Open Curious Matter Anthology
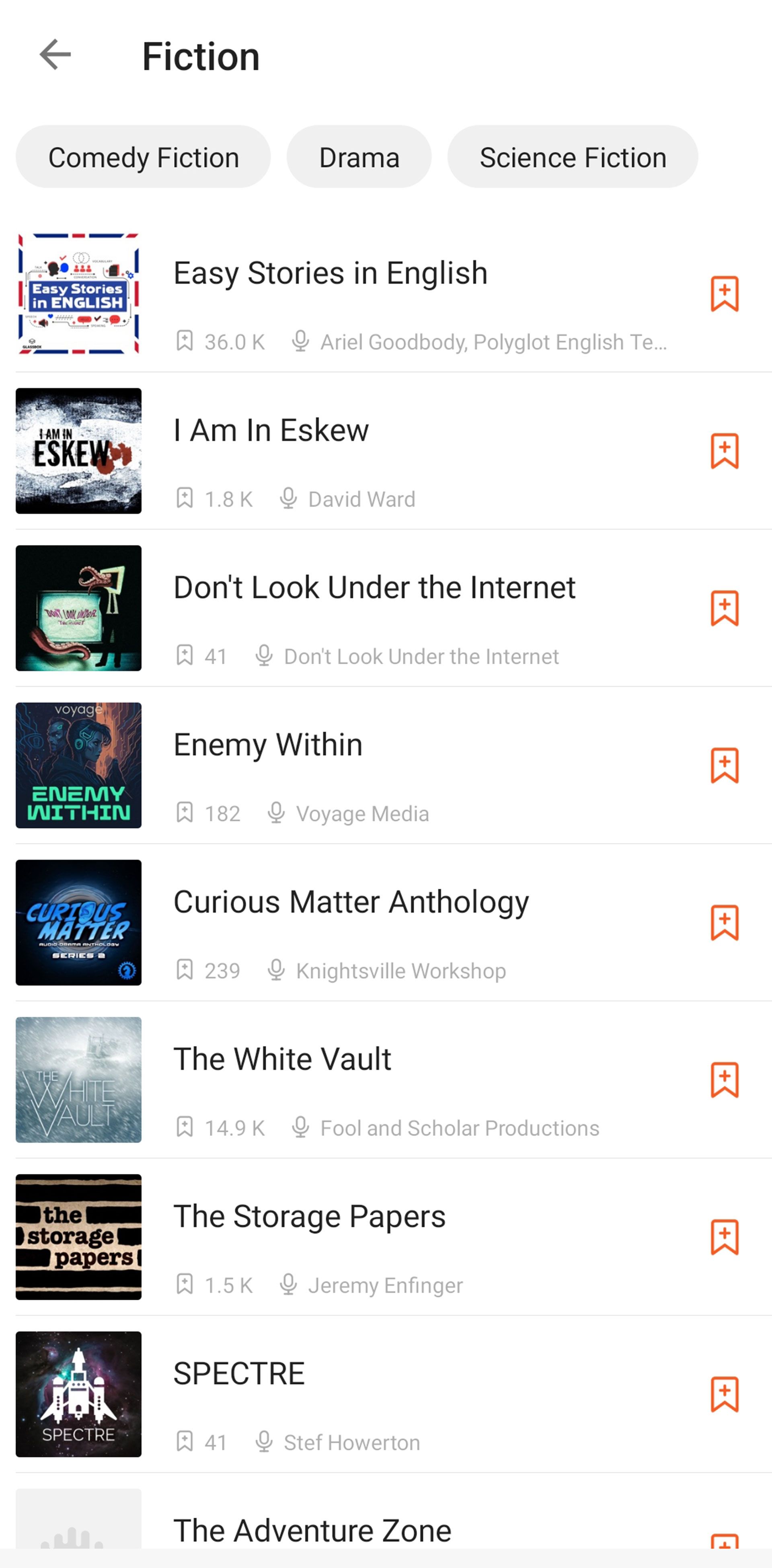This screenshot has height=1568, width=772. coord(351,901)
